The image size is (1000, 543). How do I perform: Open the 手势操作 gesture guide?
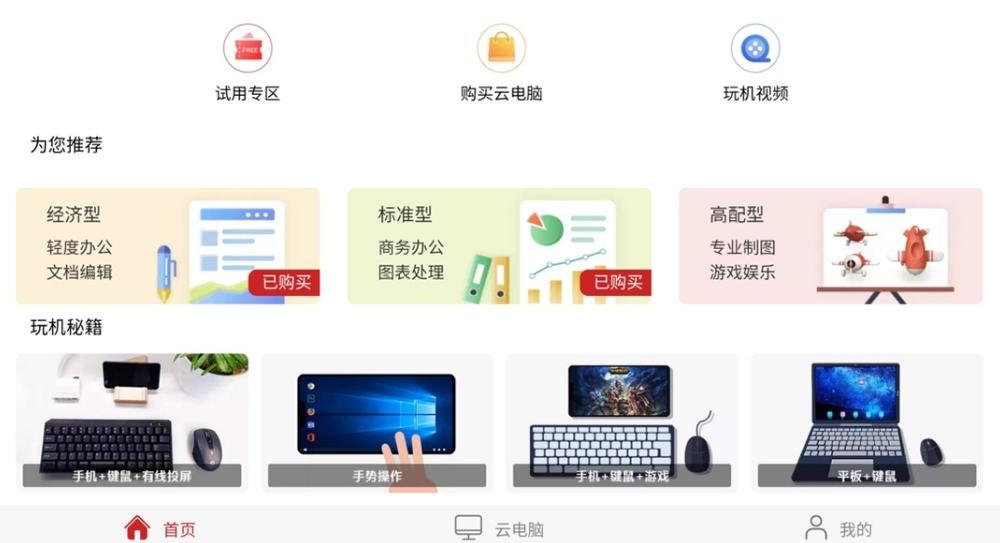(x=377, y=422)
